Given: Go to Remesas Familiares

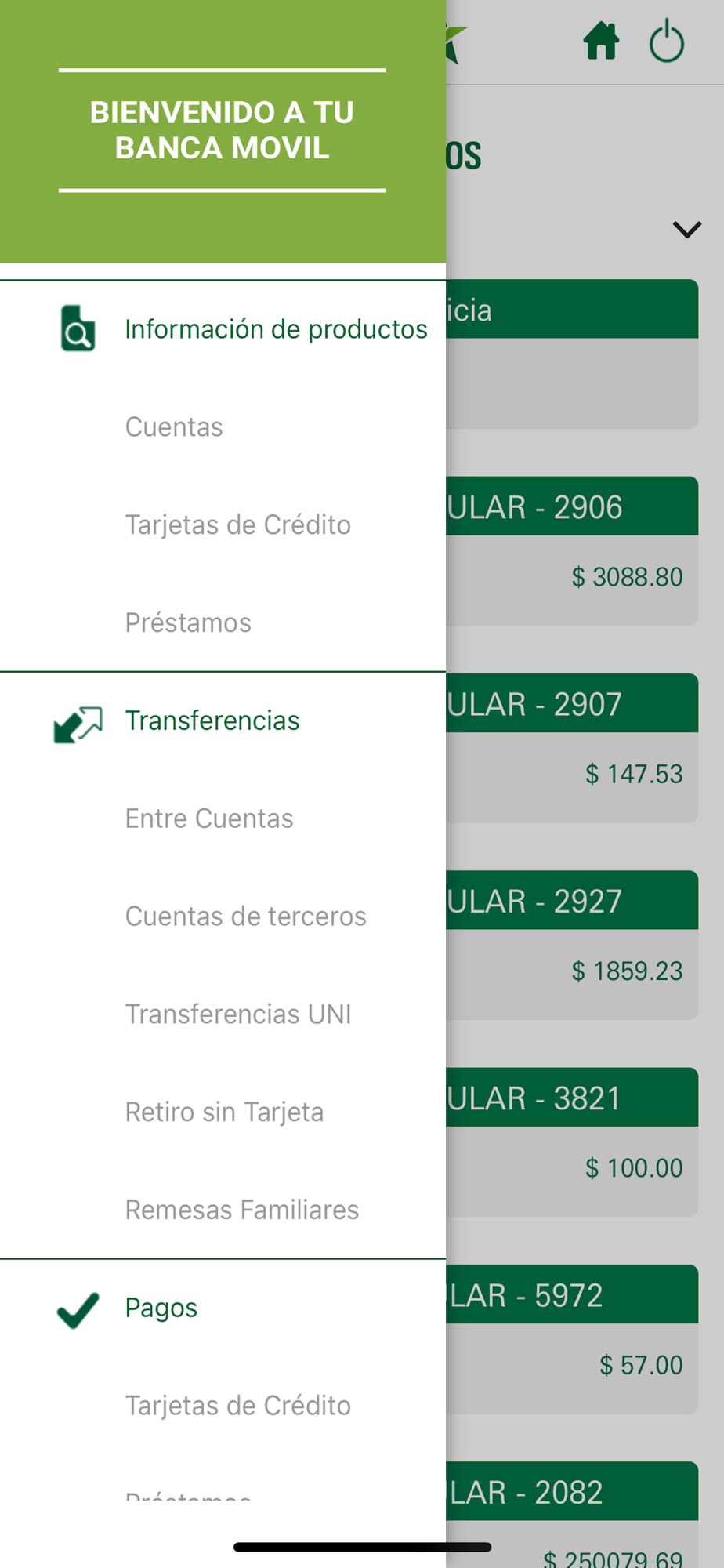Looking at the screenshot, I should (242, 1210).
